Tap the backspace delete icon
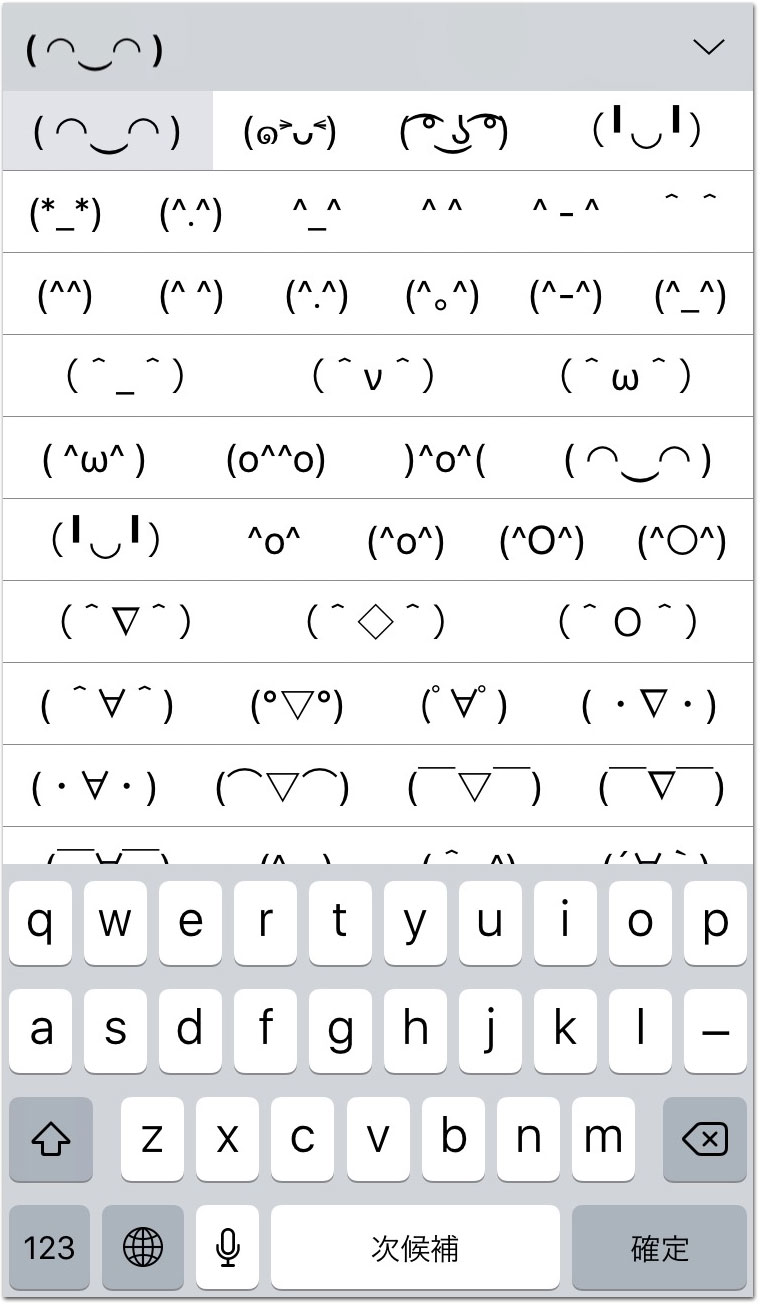This screenshot has height=1304, width=760. coord(703,1139)
